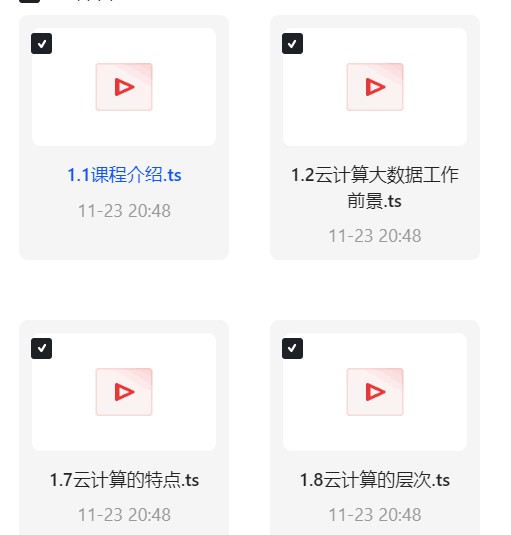The image size is (511, 535).
Task: Open the 1.1课程介绍.ts video file
Action: tap(124, 87)
